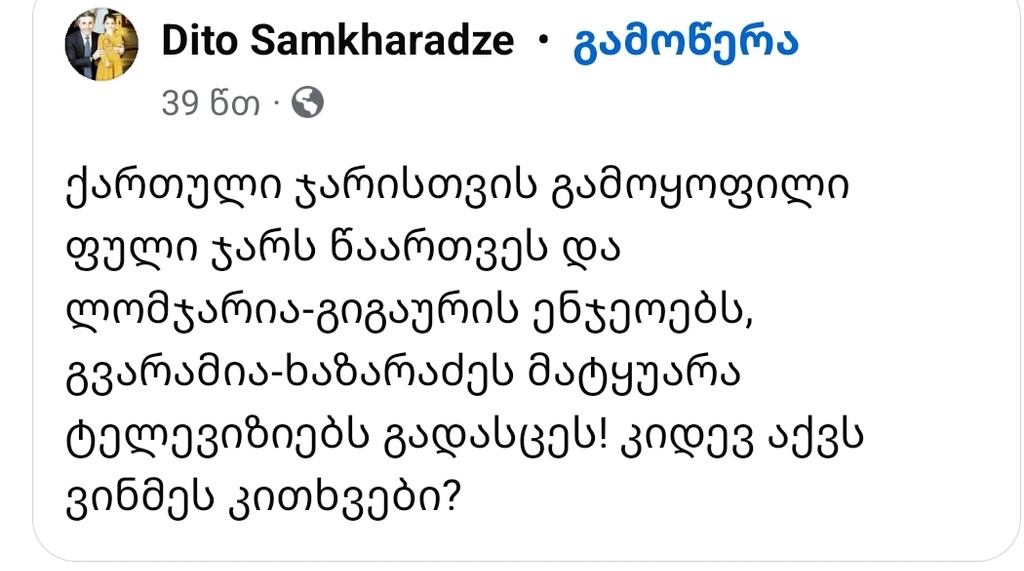Viewport: 1024px width, 571px height.
Task: Open Dito Samkharadze's profile picture
Action: click(101, 46)
